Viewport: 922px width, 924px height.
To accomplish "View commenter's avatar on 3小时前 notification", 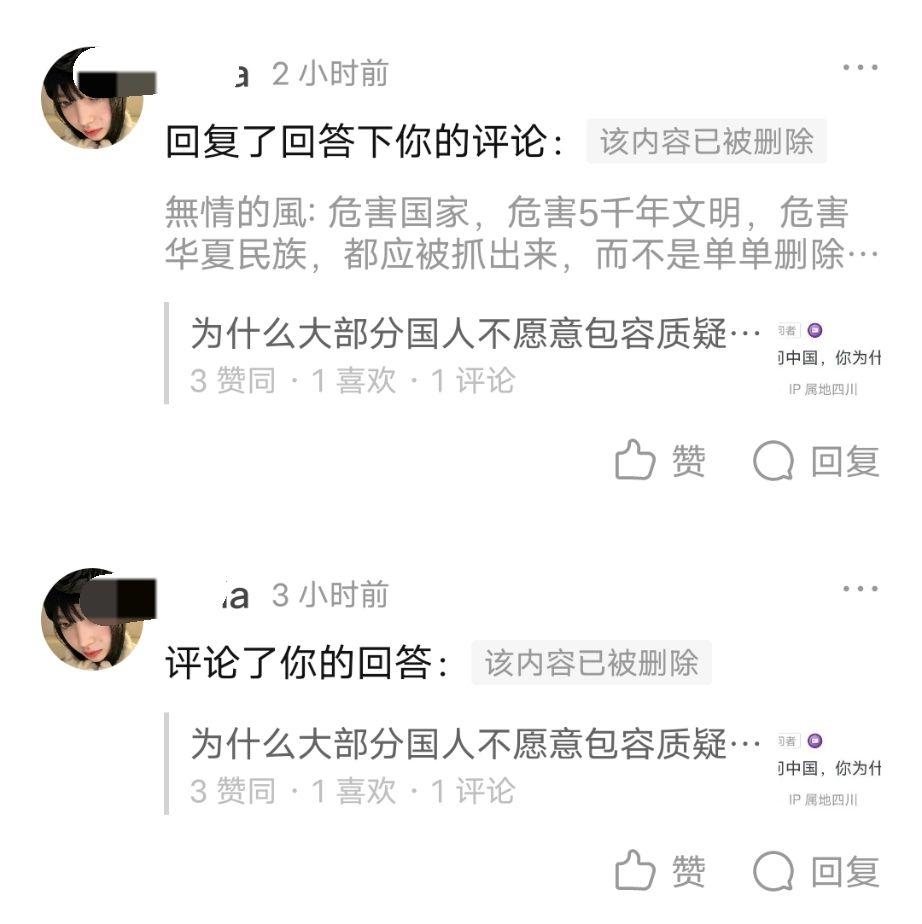I will click(x=90, y=620).
